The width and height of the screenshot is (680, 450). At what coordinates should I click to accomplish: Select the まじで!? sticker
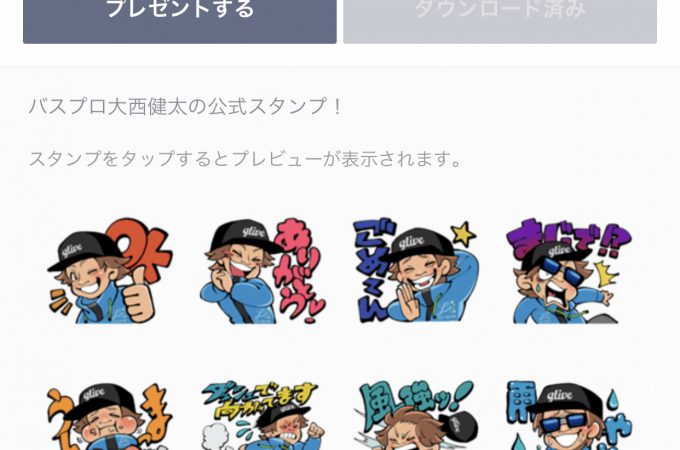coord(568,270)
